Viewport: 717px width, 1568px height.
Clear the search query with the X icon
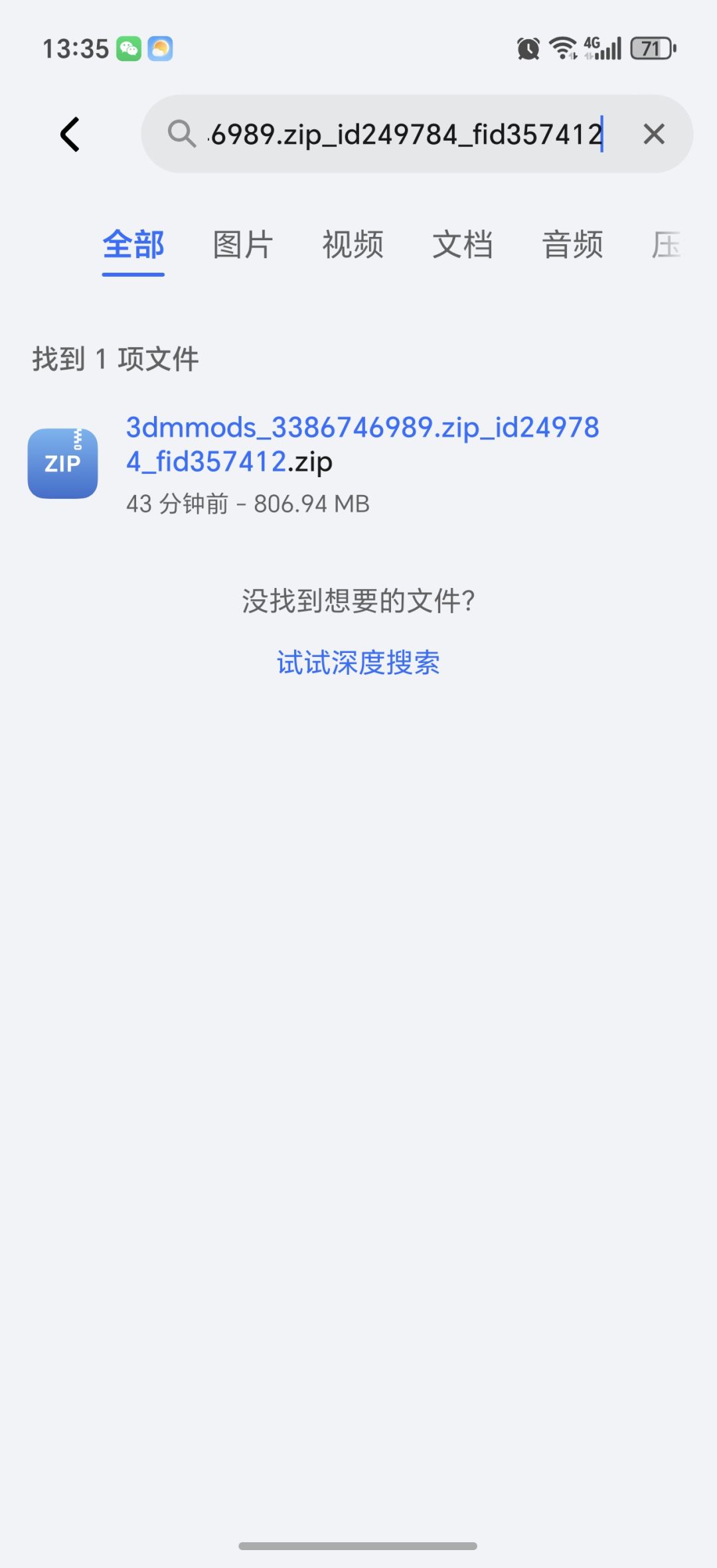(x=653, y=134)
